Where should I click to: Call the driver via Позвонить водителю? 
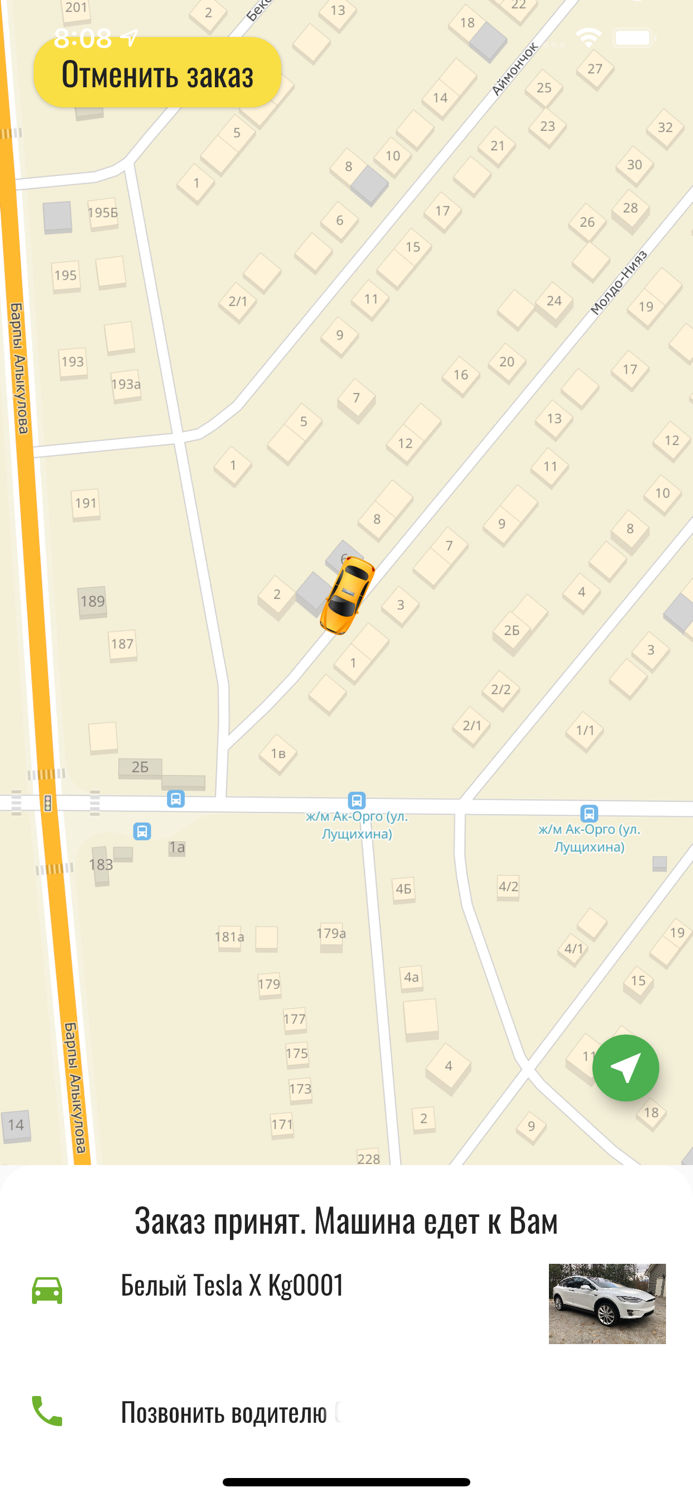(346, 1412)
